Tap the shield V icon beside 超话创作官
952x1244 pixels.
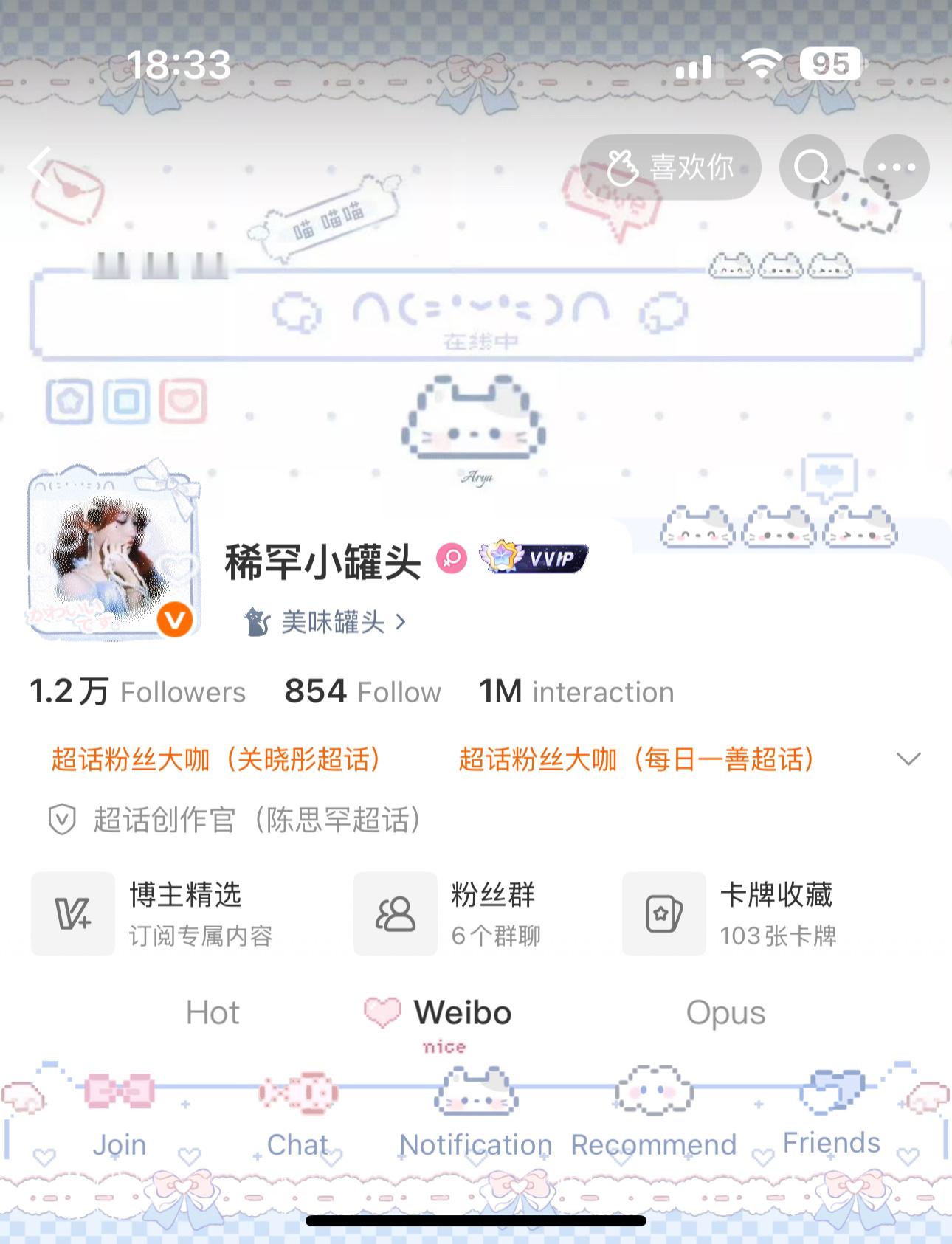coord(63,820)
